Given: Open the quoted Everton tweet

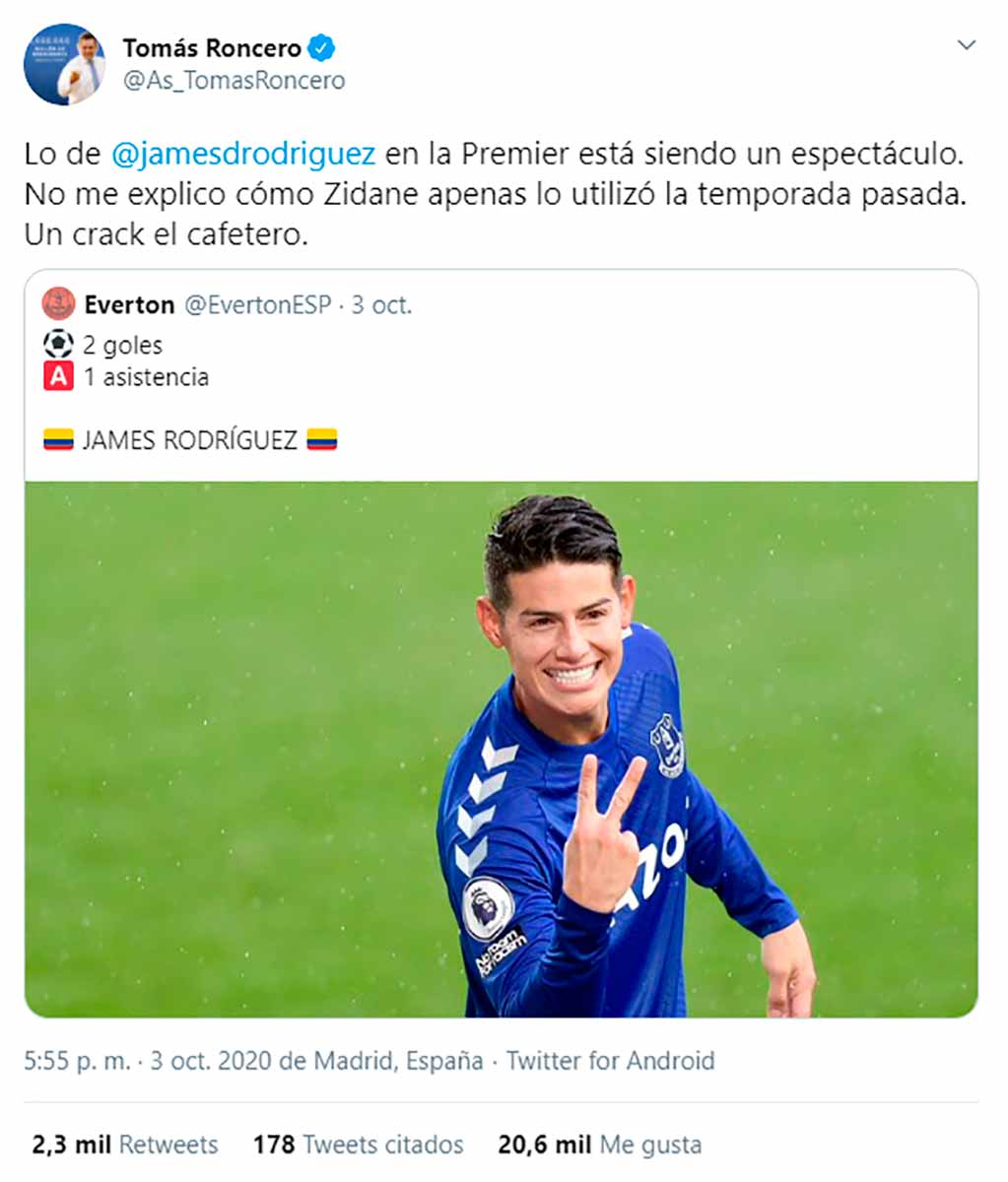Looking at the screenshot, I should tap(501, 375).
